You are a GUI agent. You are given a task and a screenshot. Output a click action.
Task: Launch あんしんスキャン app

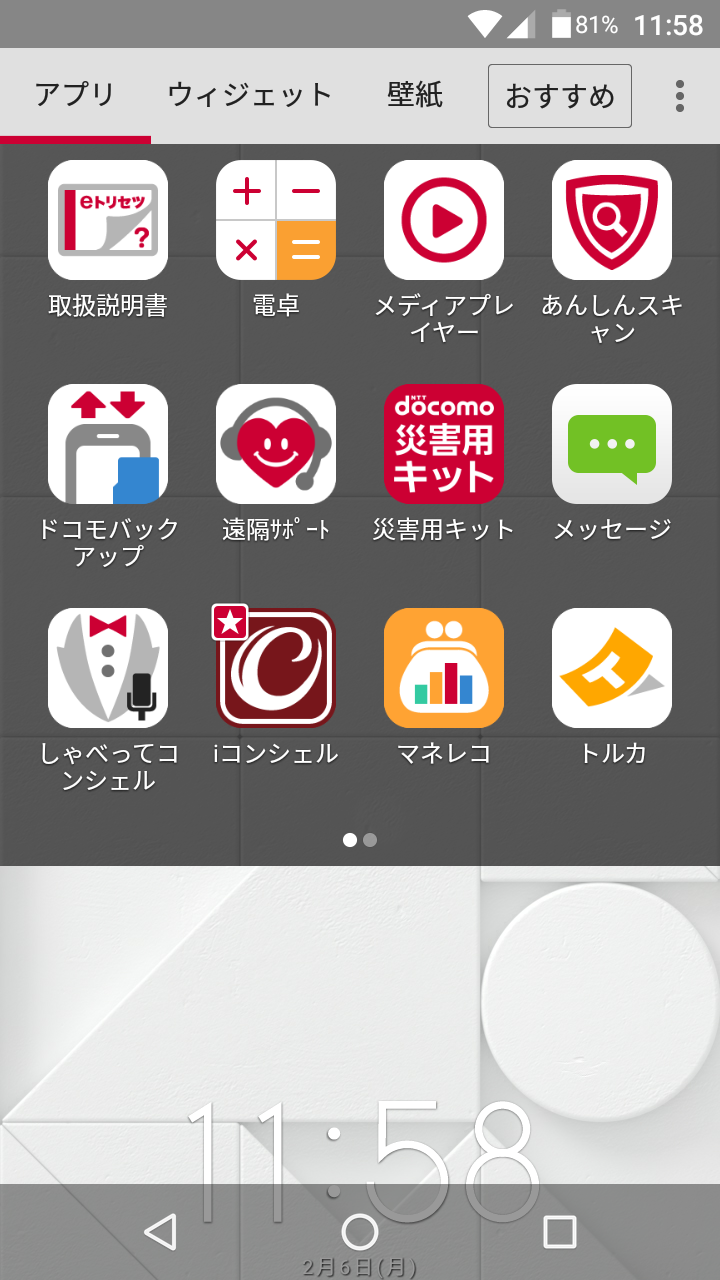tap(612, 220)
